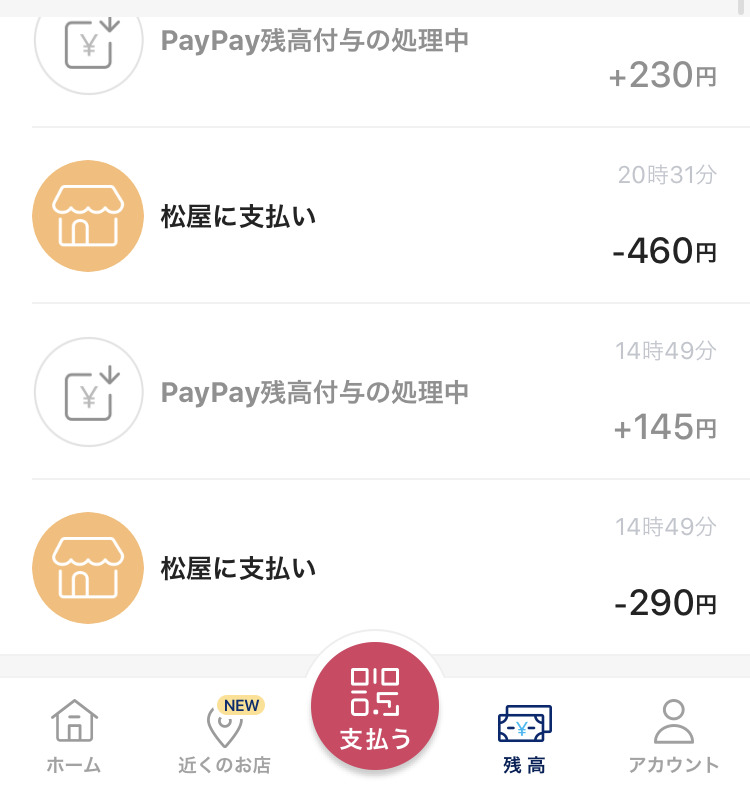Open the 近くのお店 tab
The image size is (750, 788).
[224, 736]
